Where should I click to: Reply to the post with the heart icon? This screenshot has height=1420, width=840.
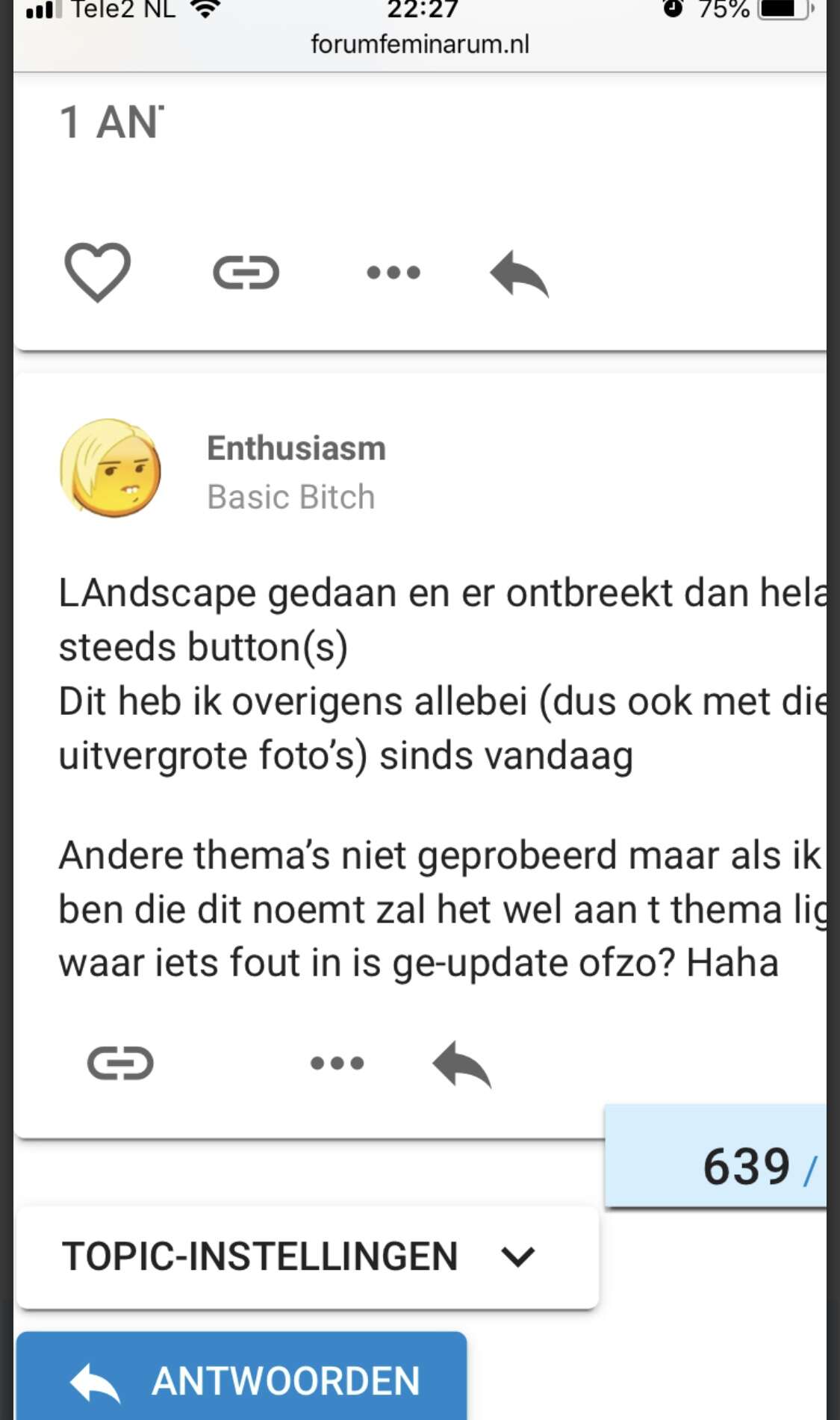pyautogui.click(x=519, y=273)
